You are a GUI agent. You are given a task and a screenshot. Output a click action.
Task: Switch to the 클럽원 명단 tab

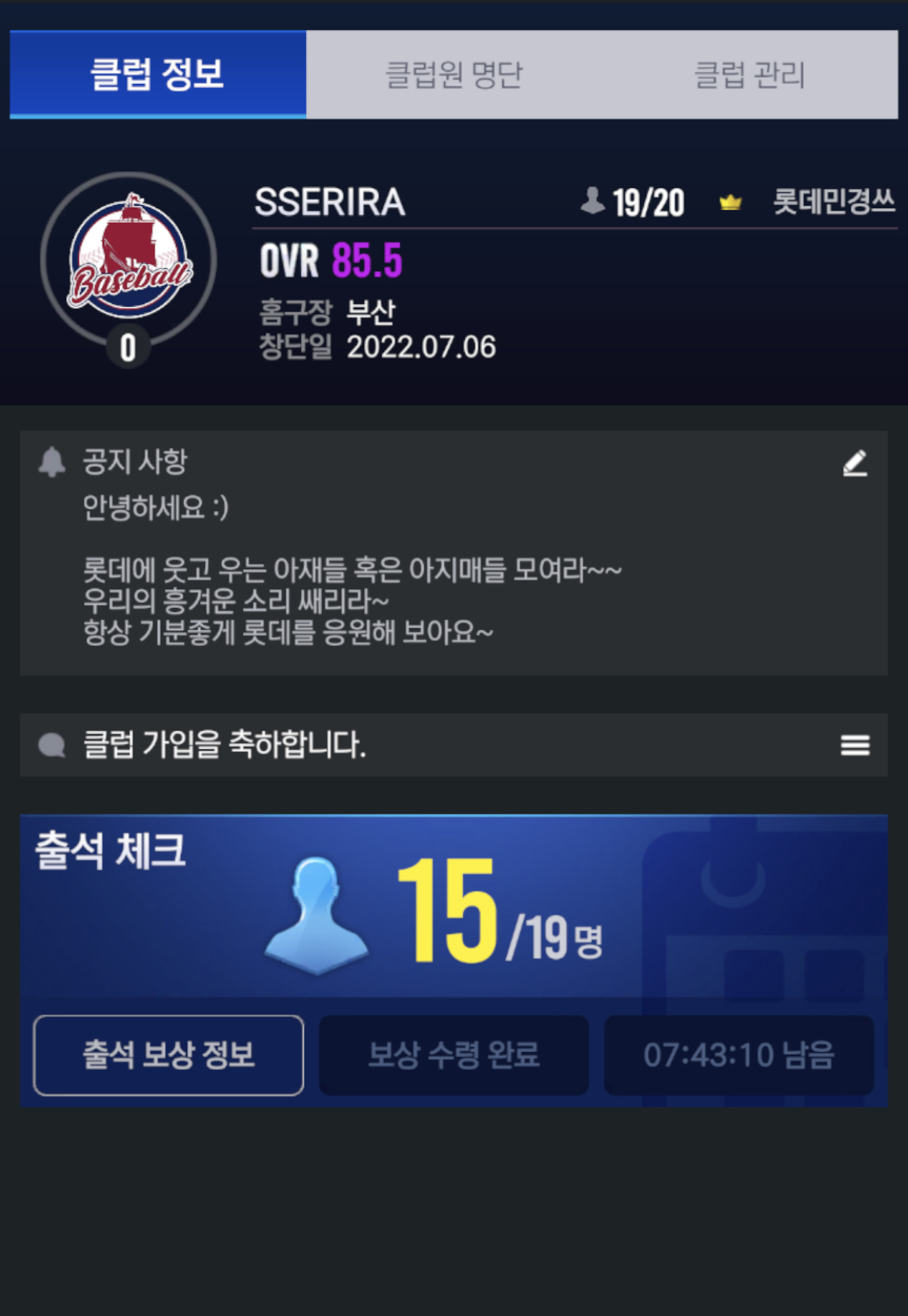tap(454, 75)
